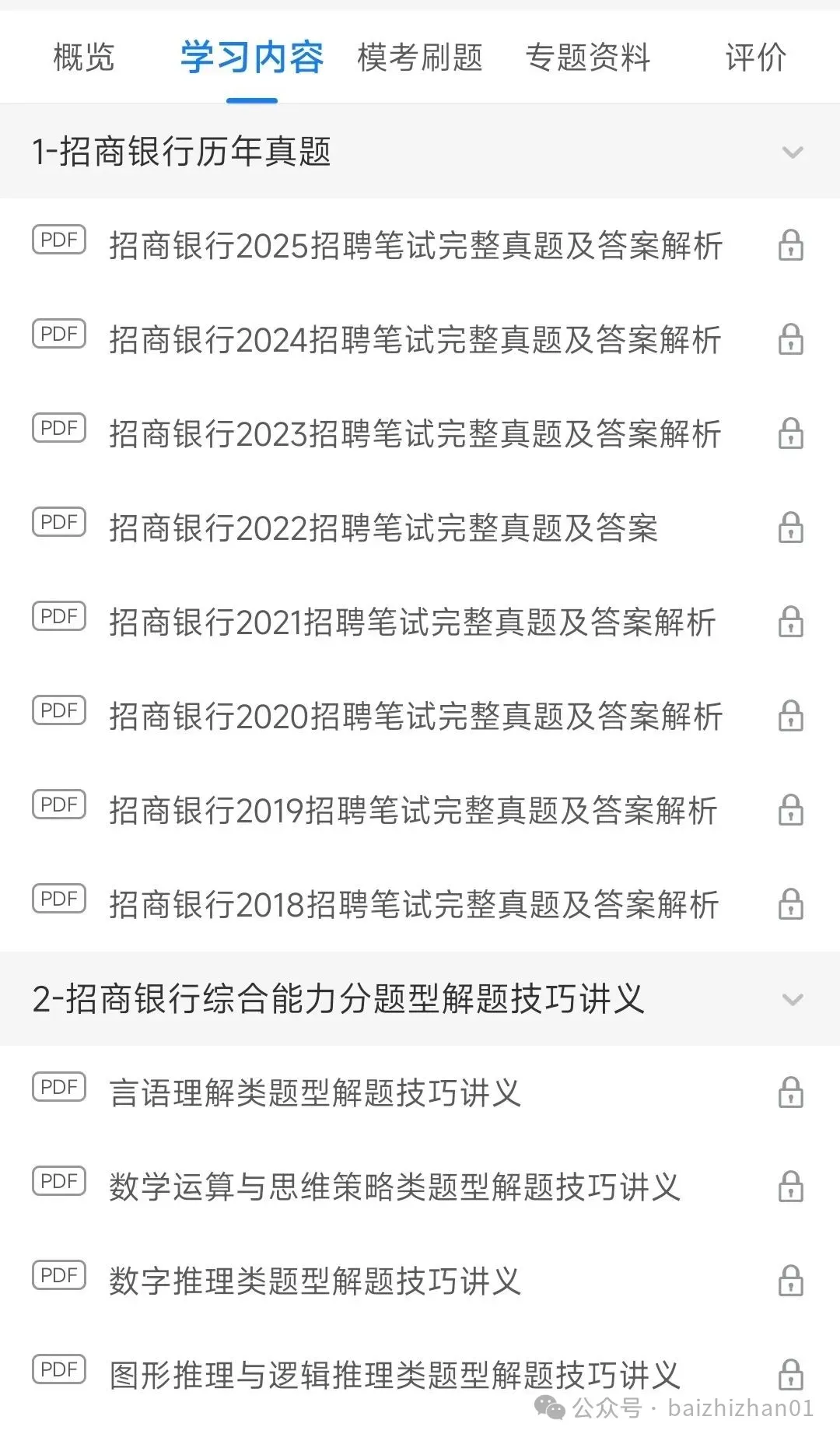The width and height of the screenshot is (840, 1441).
Task: Open 招商银行2021招聘笔试完整真题及答案解析 PDF
Action: click(x=412, y=622)
